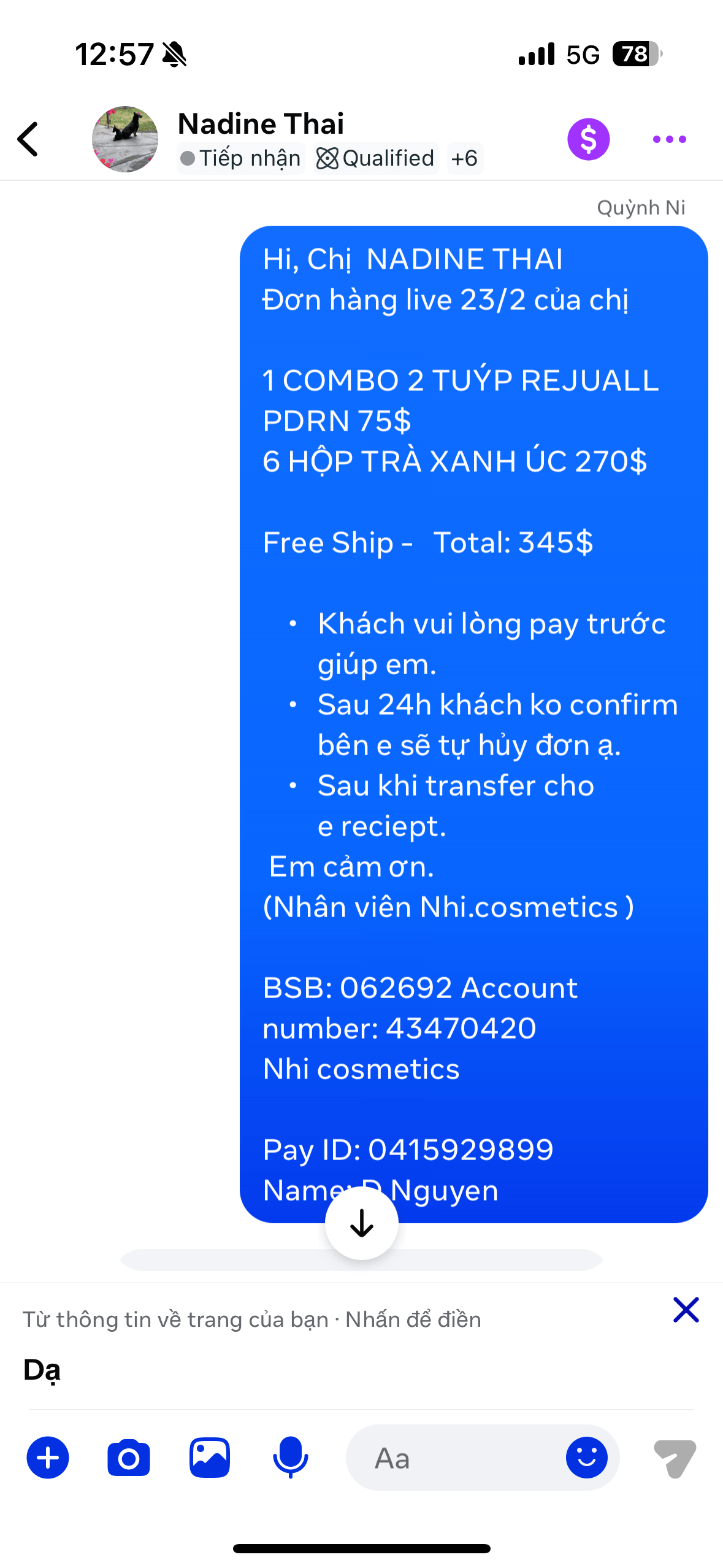Open the three-dot overflow menu
Image resolution: width=723 pixels, height=1568 pixels.
tap(669, 139)
